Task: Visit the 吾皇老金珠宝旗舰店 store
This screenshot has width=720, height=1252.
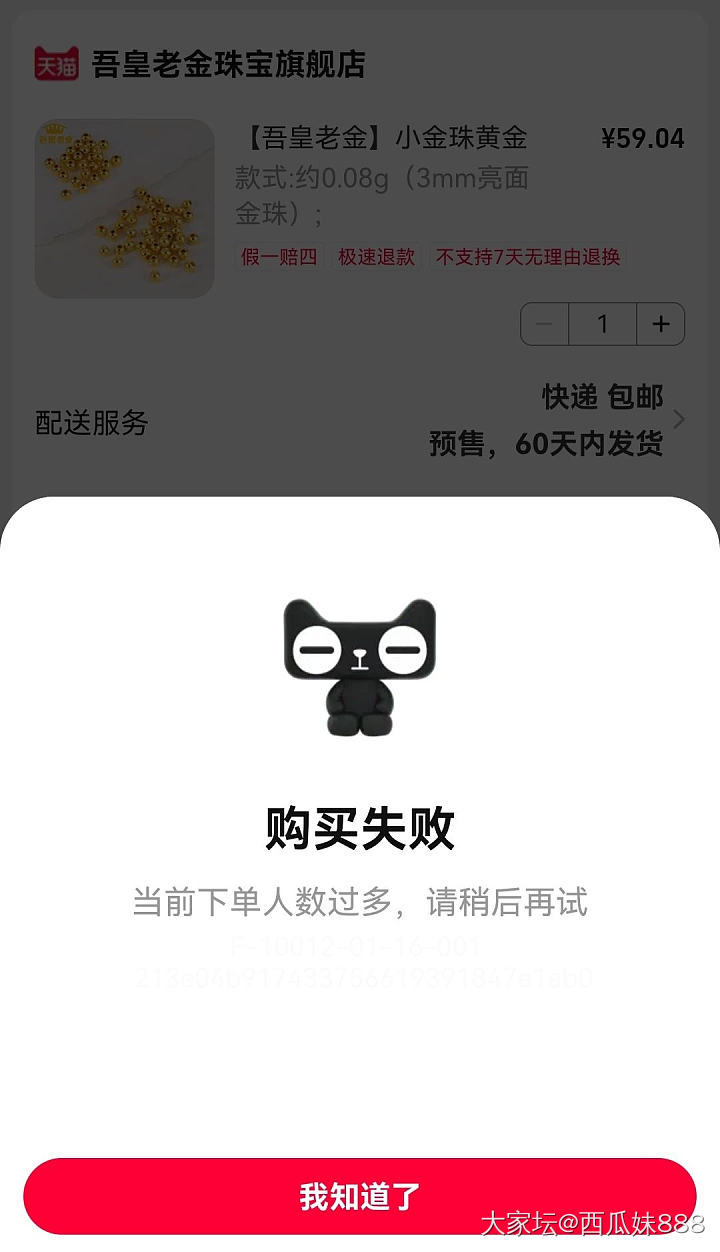Action: (x=228, y=64)
